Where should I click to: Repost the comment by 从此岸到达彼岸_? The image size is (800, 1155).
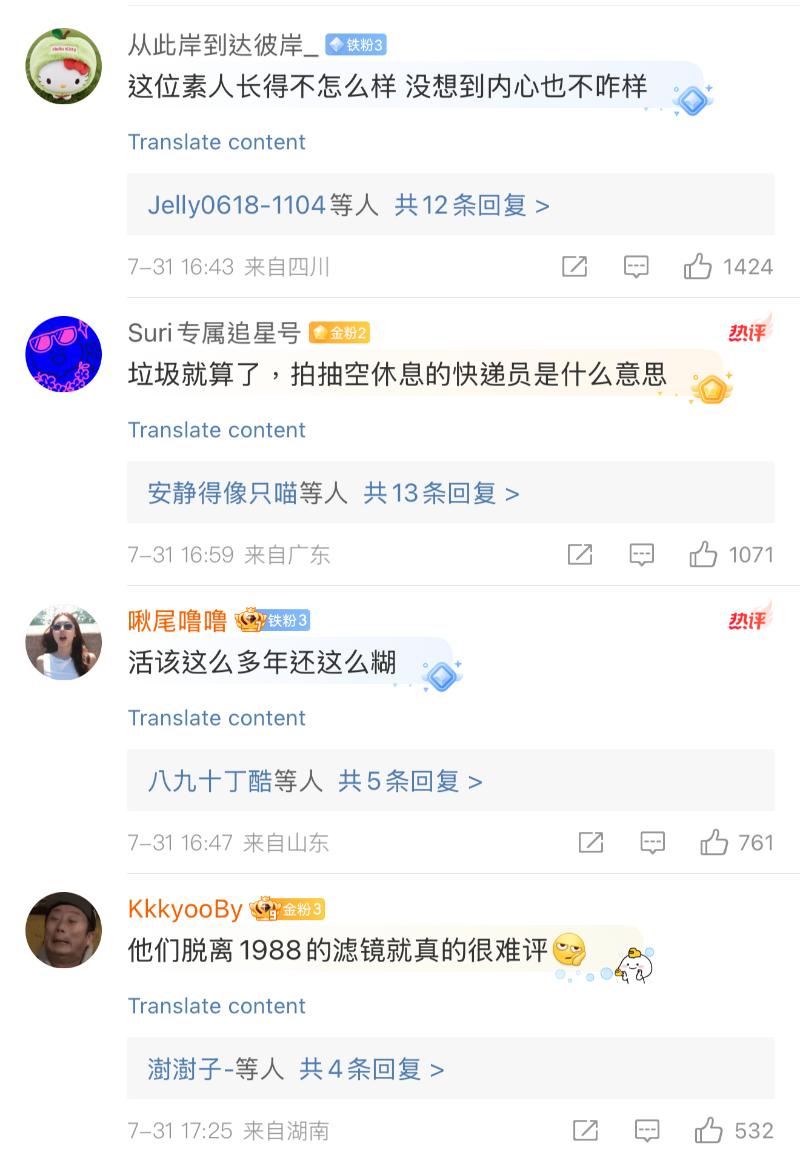(574, 267)
